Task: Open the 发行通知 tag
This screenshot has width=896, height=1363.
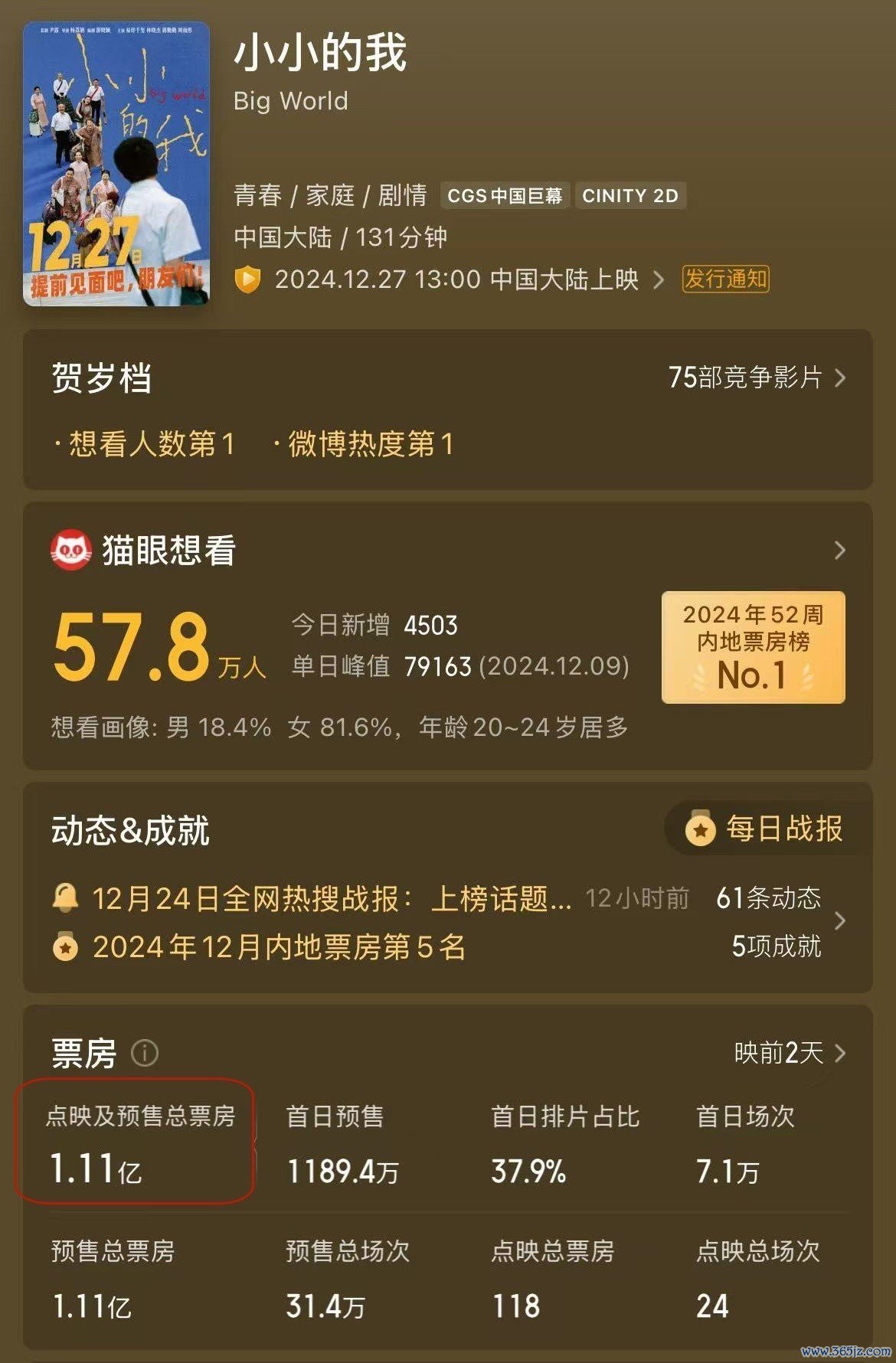Action: (x=725, y=279)
